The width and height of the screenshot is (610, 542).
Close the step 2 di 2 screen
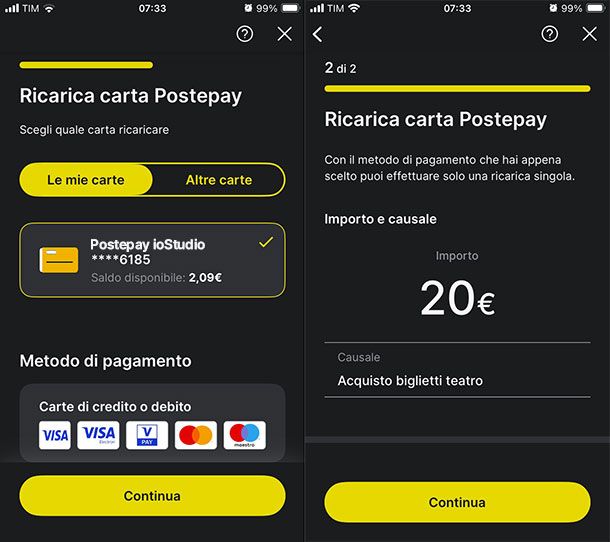pyautogui.click(x=590, y=34)
